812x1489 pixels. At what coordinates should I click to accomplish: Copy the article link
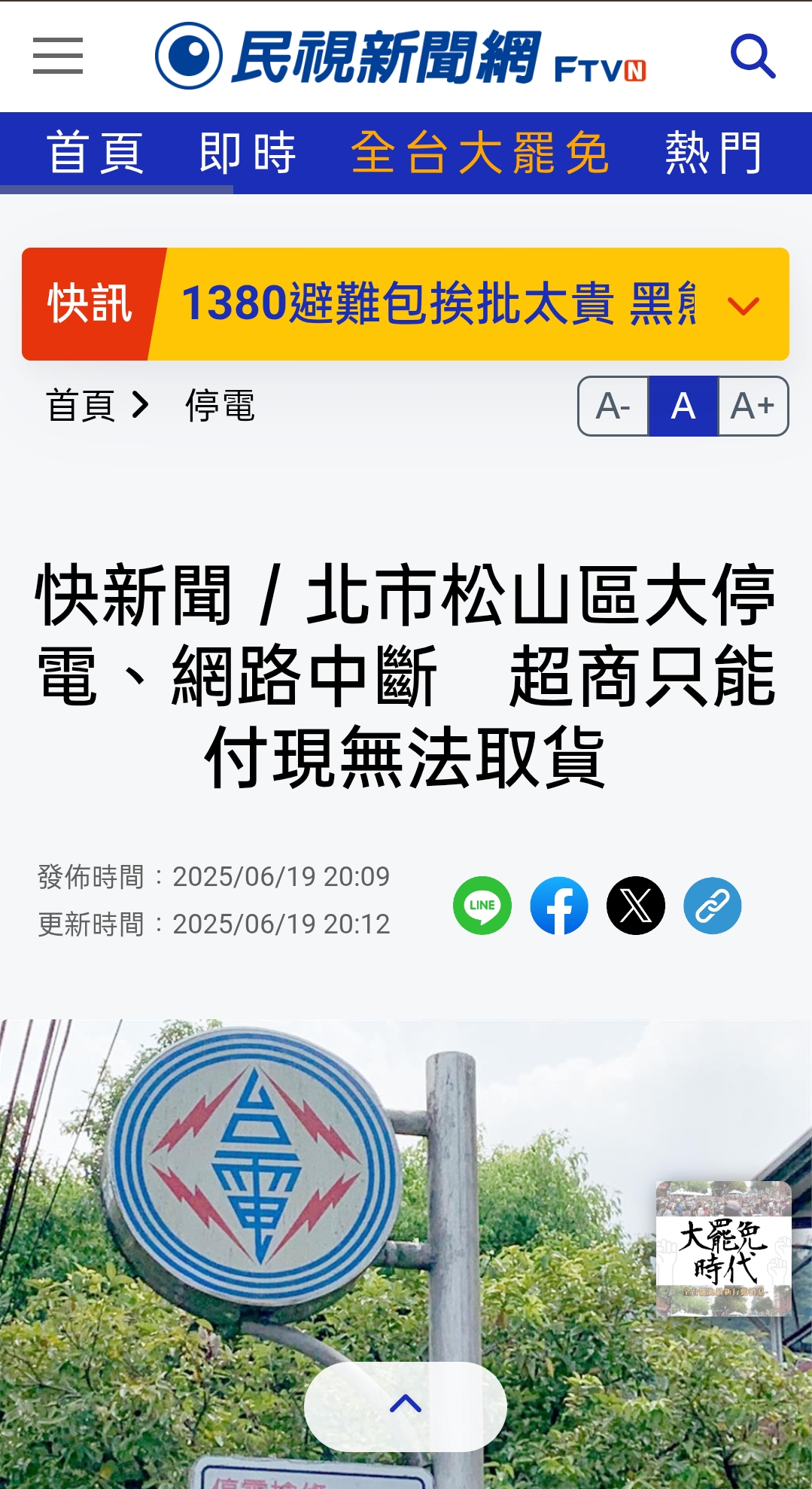(x=713, y=906)
